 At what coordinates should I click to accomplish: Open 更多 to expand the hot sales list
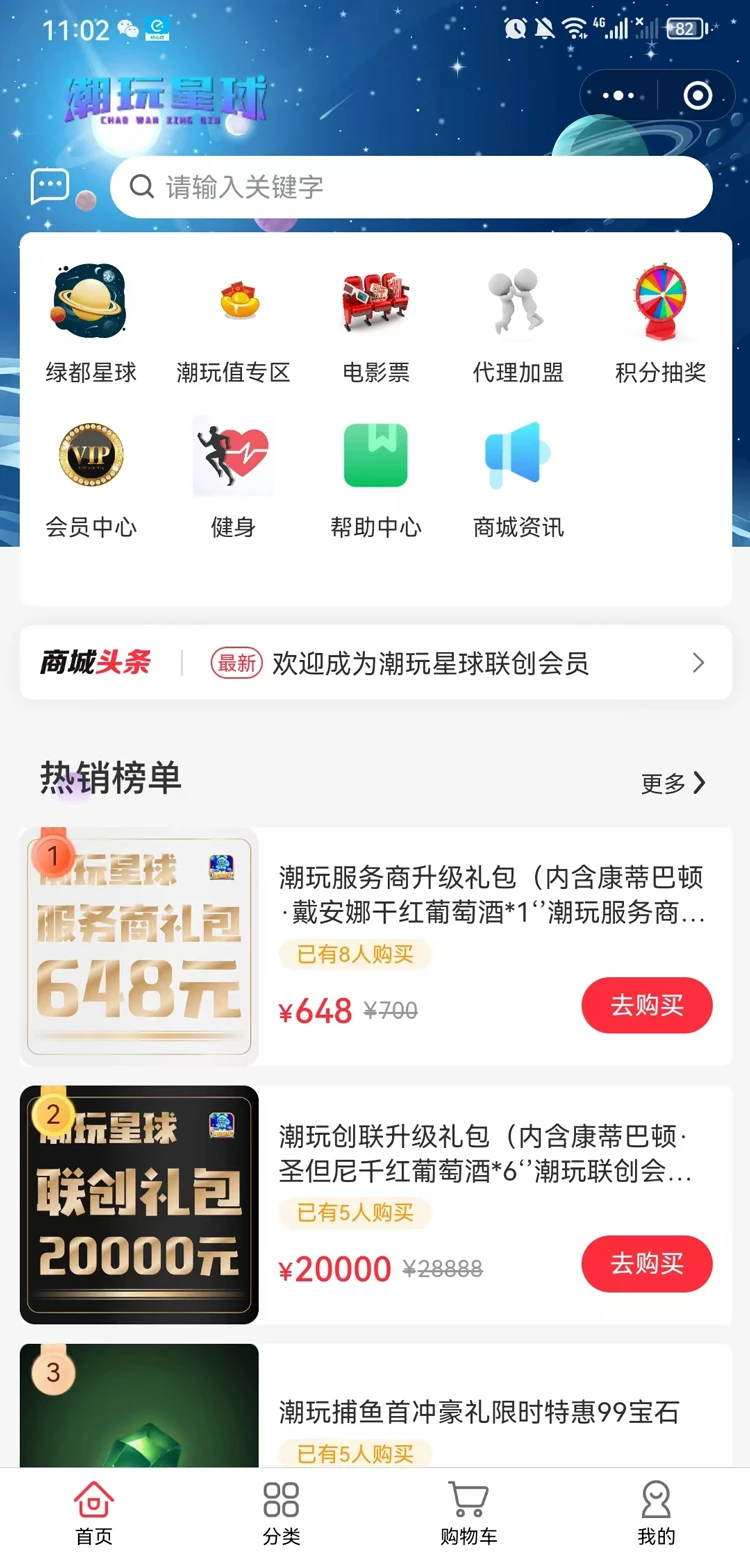(x=673, y=784)
